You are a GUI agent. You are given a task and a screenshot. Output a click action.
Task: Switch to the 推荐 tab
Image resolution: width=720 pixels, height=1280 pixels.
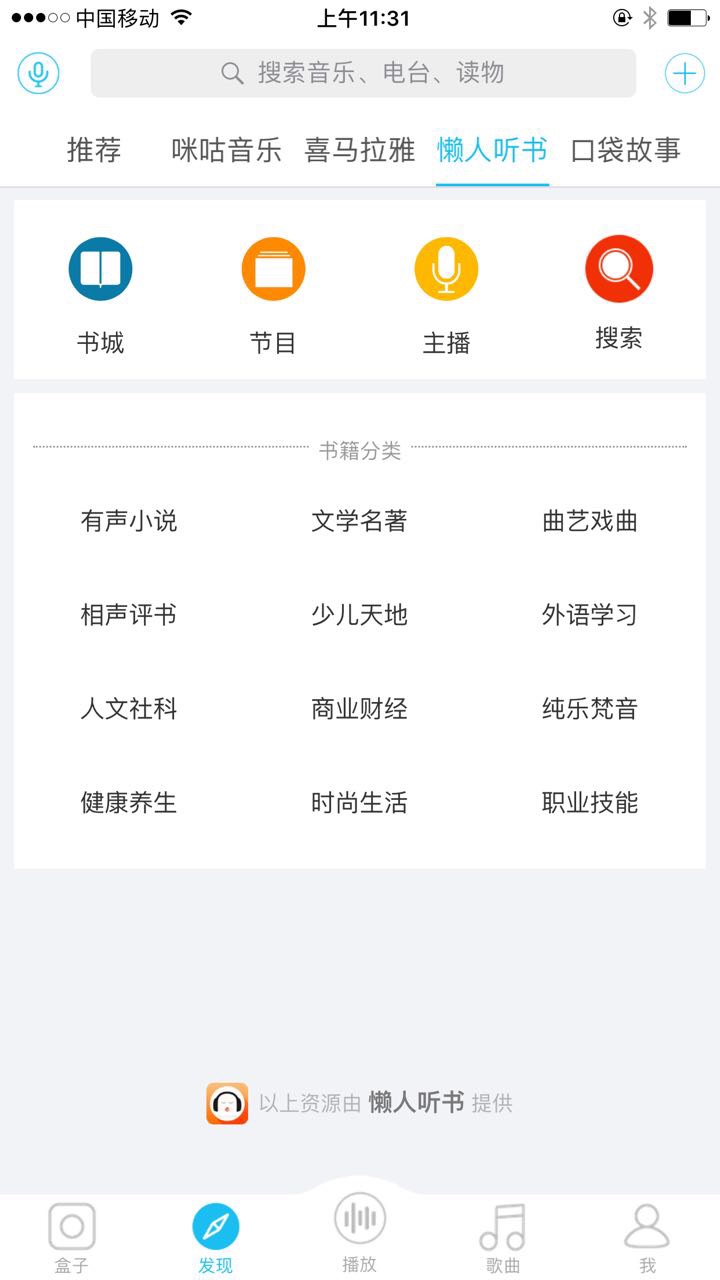click(94, 150)
